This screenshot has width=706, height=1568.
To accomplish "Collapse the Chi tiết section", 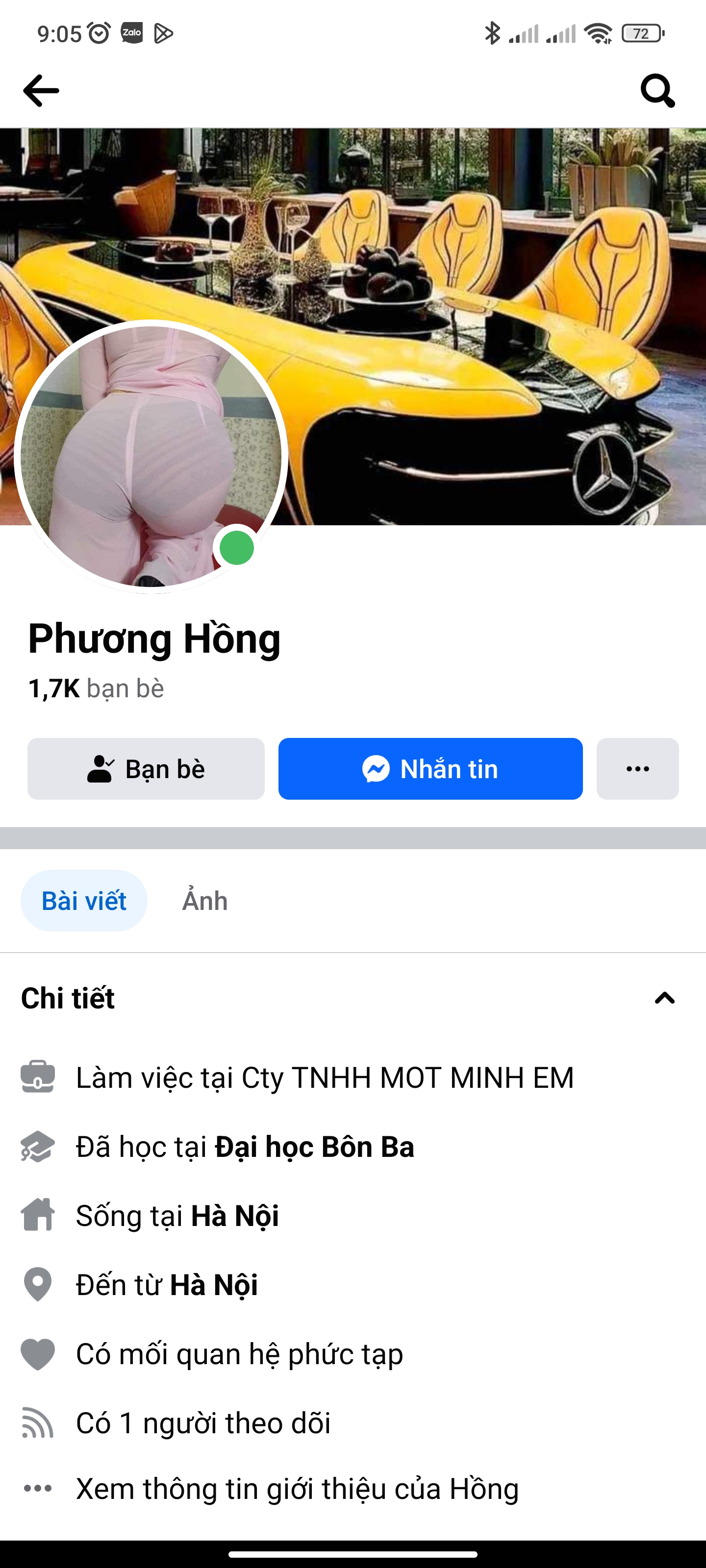I will (665, 998).
